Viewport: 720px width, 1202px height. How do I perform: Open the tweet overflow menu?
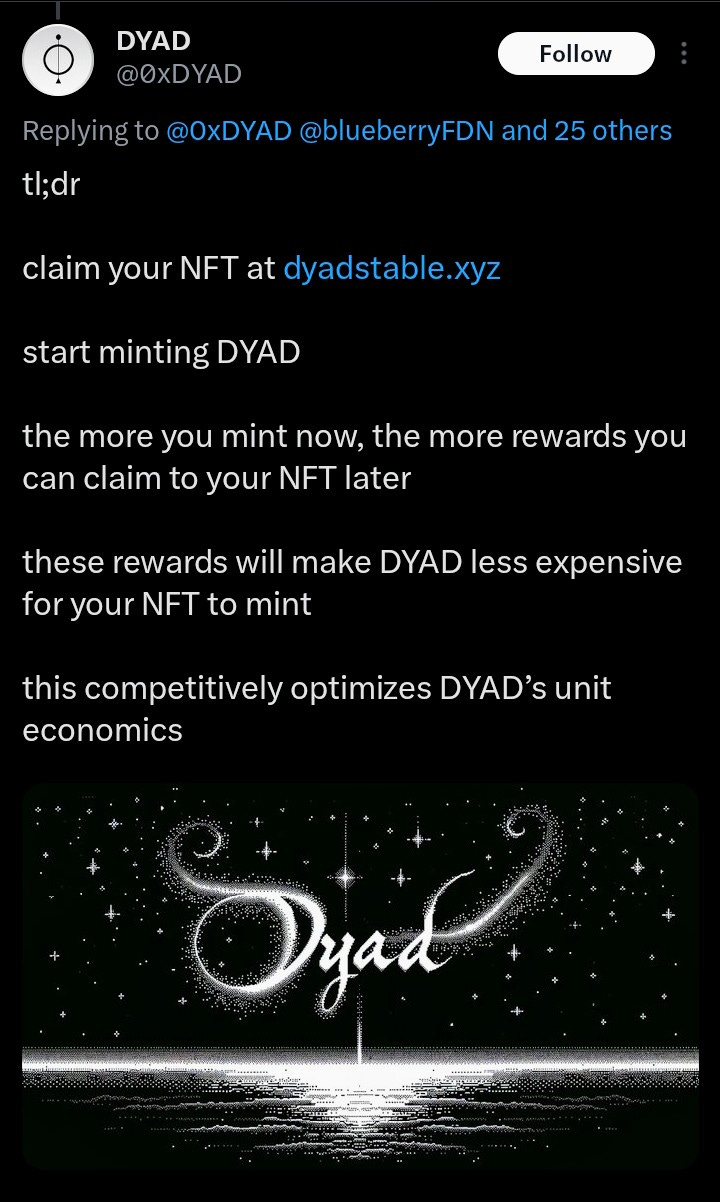click(684, 54)
